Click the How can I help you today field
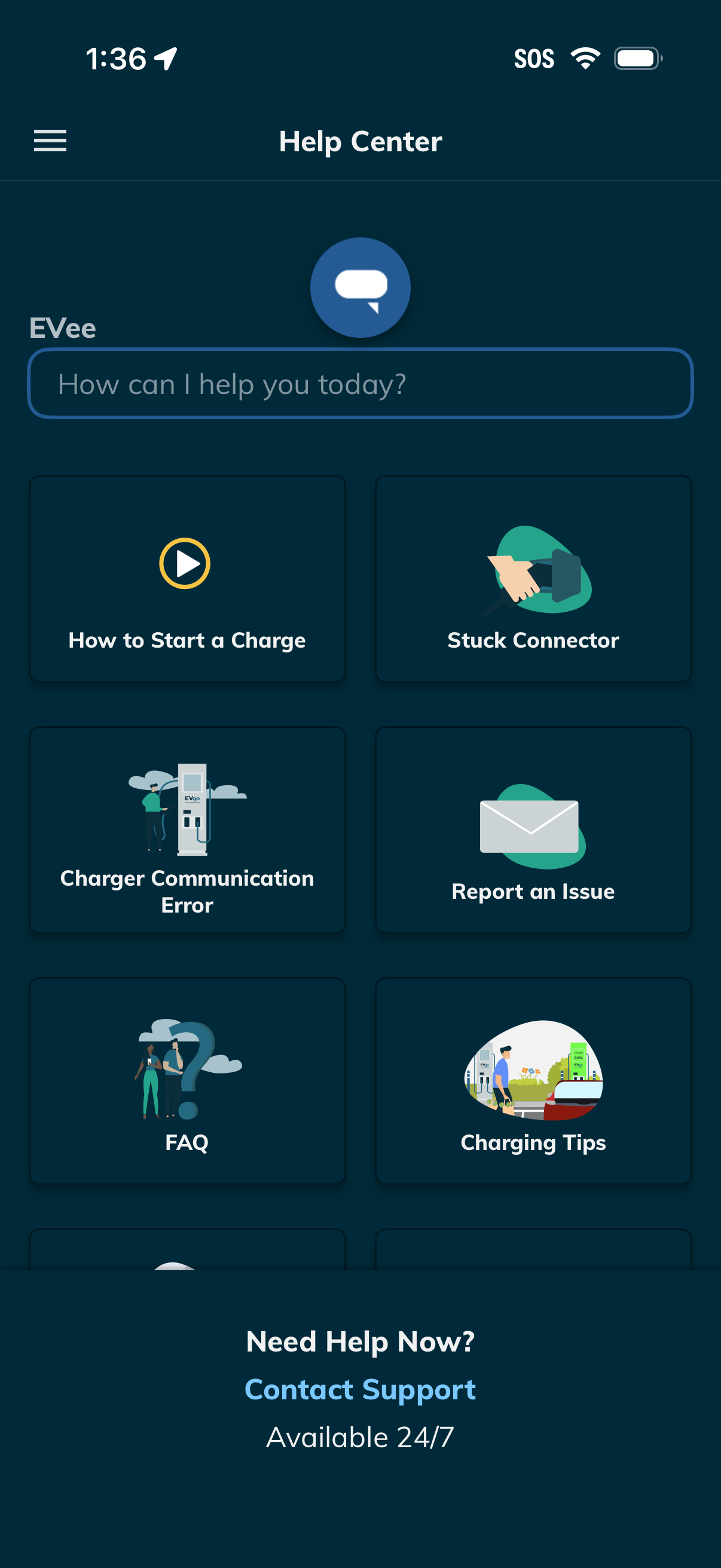721x1568 pixels. (x=360, y=383)
